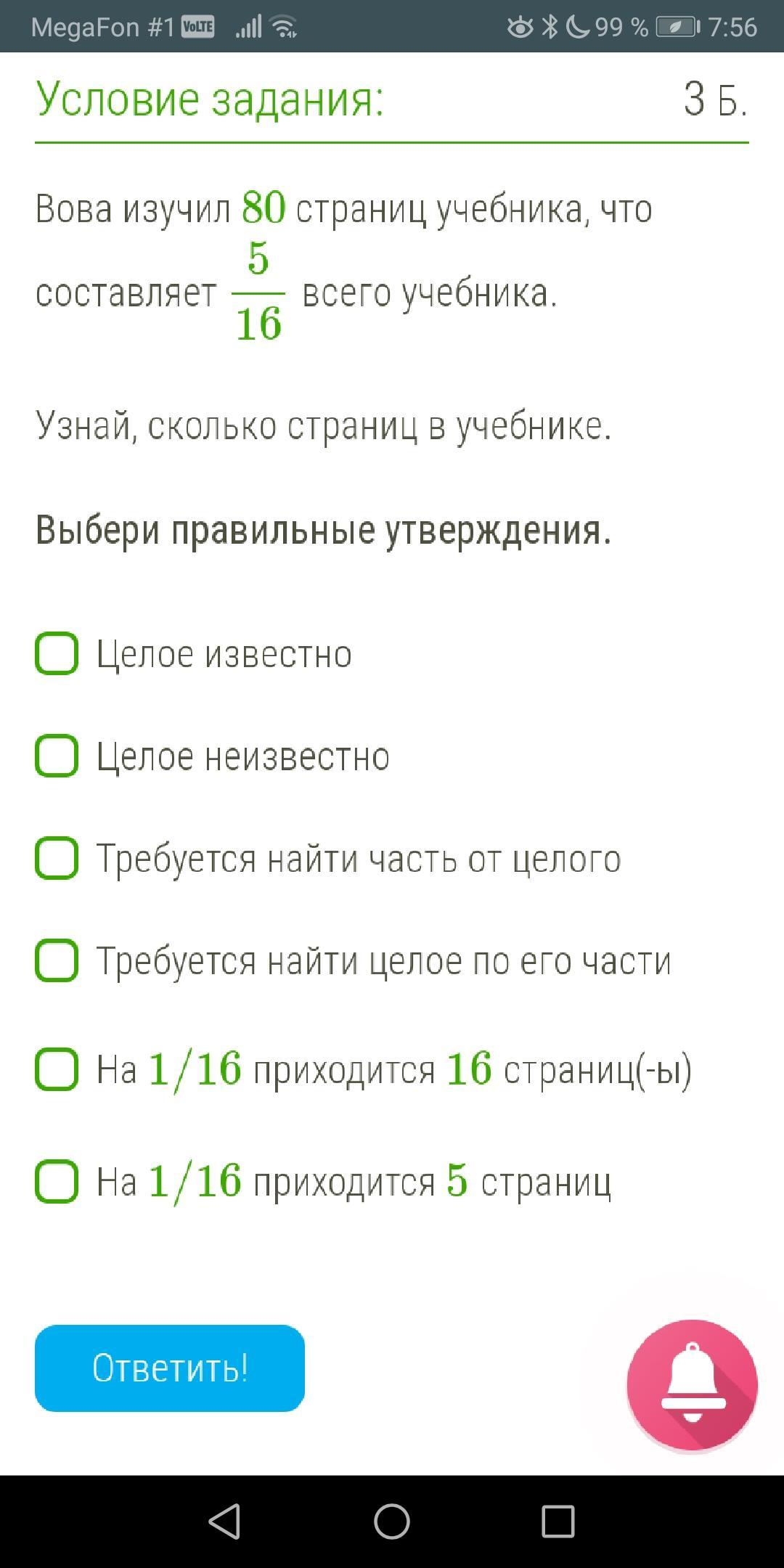This screenshot has width=784, height=1568.
Task: Check the 'Целое известно' checkbox
Action: click(57, 653)
